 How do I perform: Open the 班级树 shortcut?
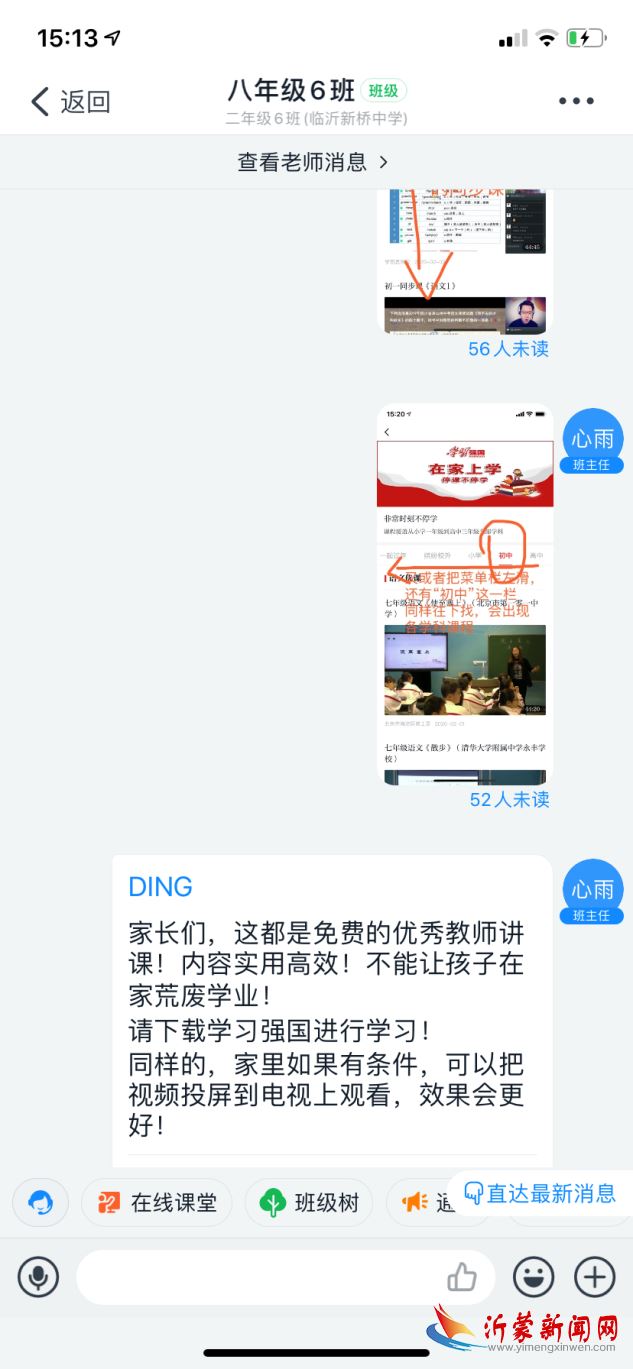309,1203
